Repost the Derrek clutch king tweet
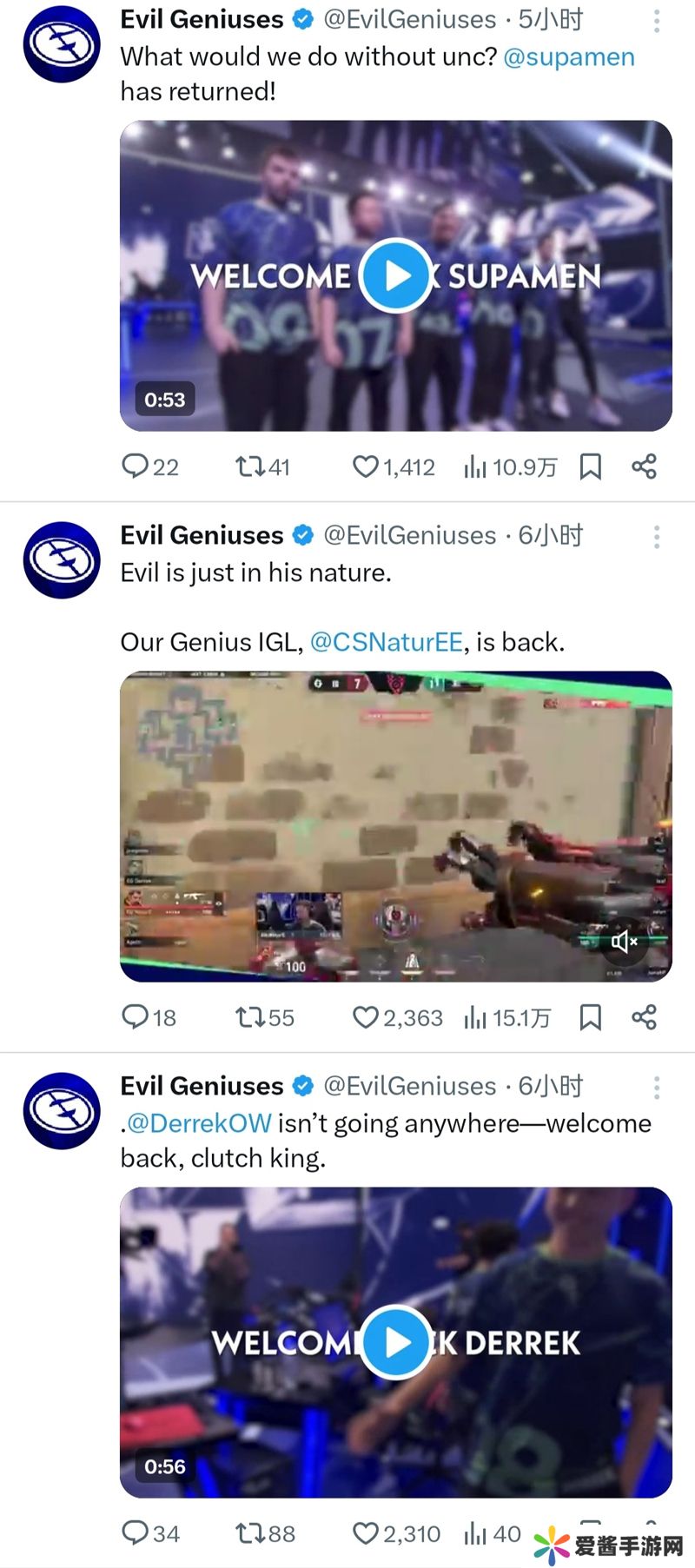 point(250,1533)
